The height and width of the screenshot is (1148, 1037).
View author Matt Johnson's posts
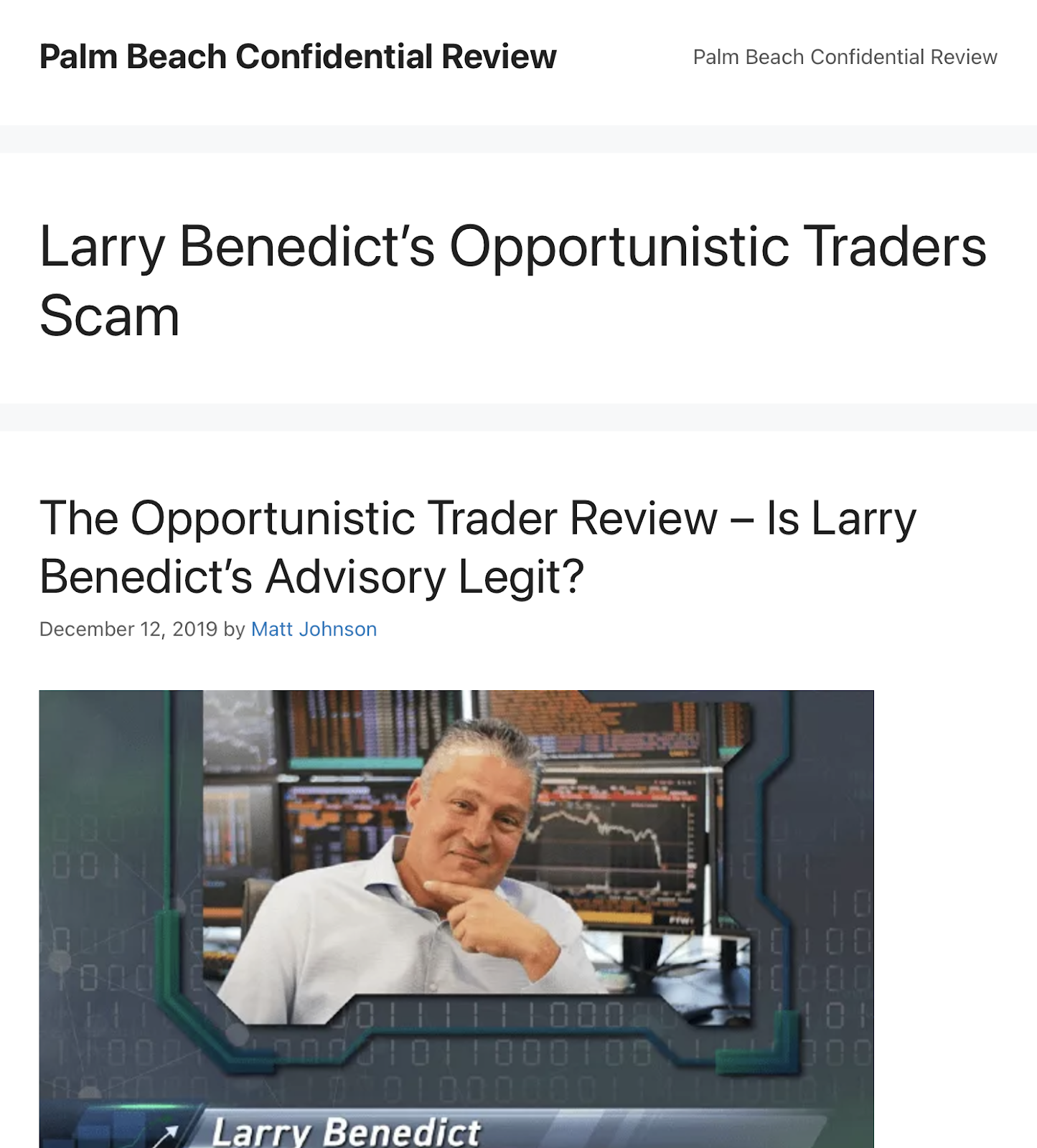[314, 629]
